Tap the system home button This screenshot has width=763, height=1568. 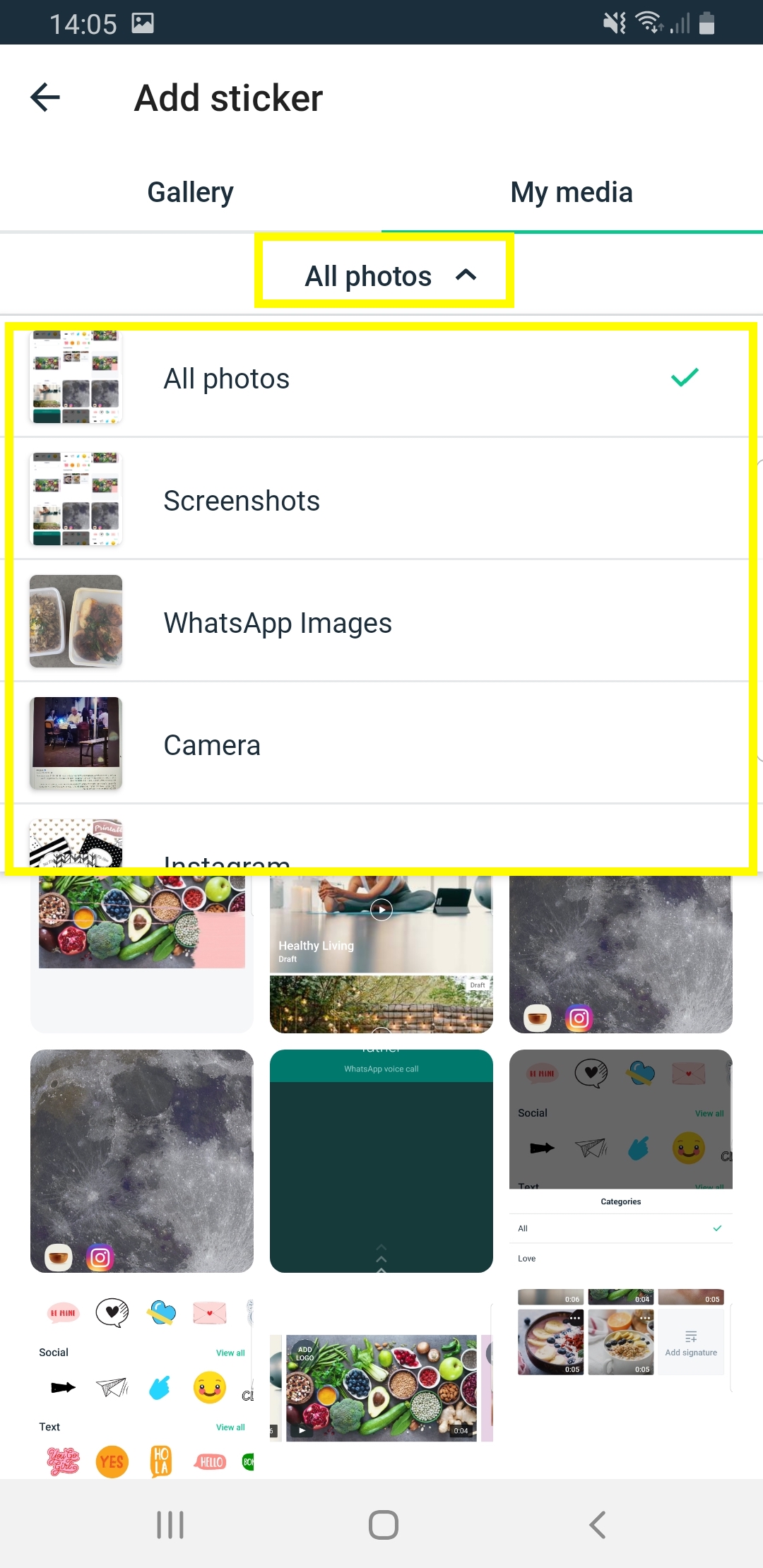click(384, 1524)
